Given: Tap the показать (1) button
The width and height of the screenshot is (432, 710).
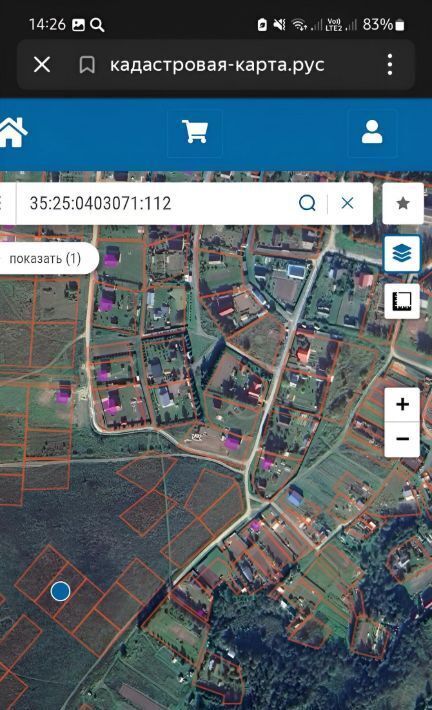Looking at the screenshot, I should coord(45,259).
